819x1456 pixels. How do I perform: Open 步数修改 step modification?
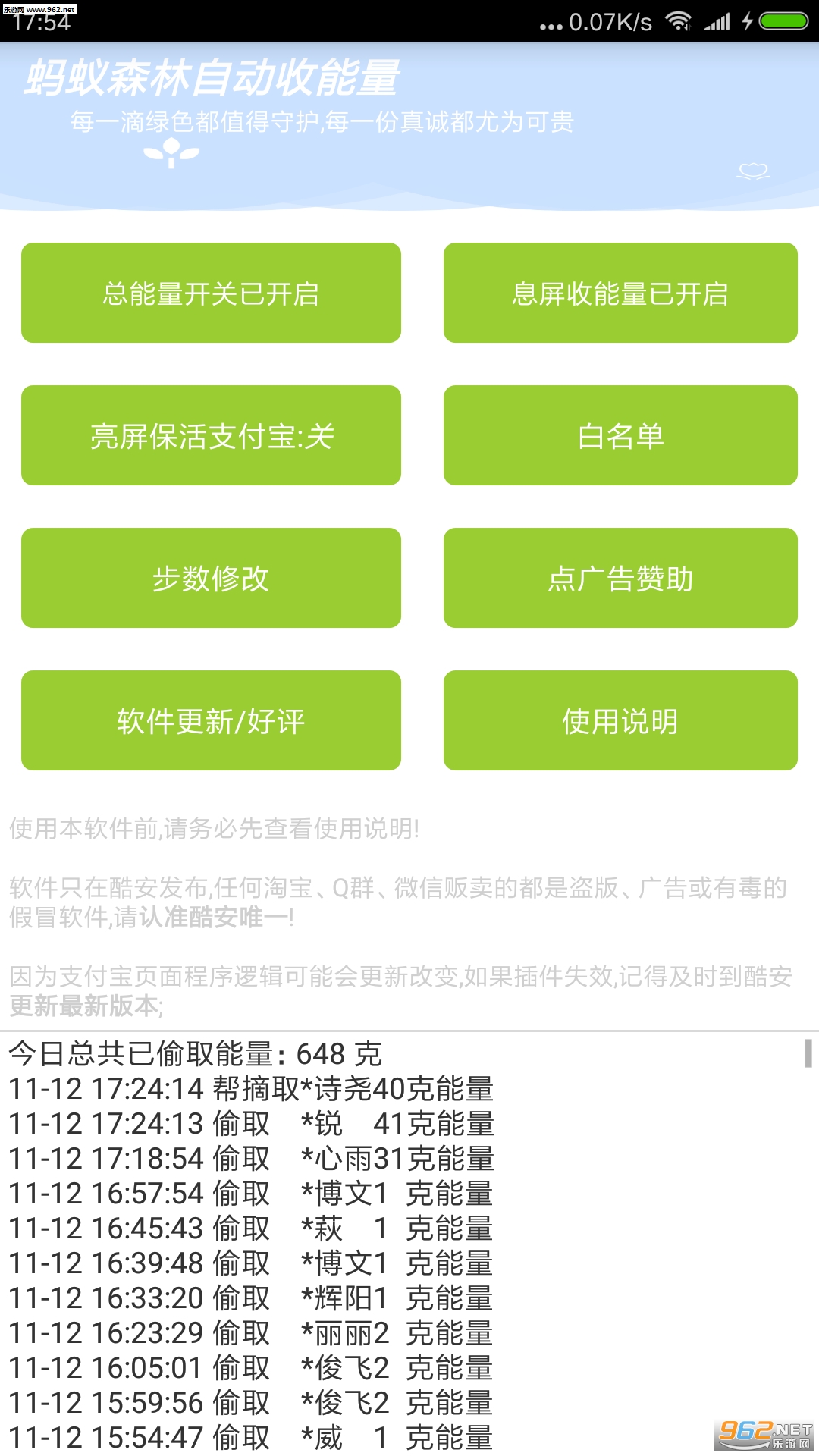[211, 578]
